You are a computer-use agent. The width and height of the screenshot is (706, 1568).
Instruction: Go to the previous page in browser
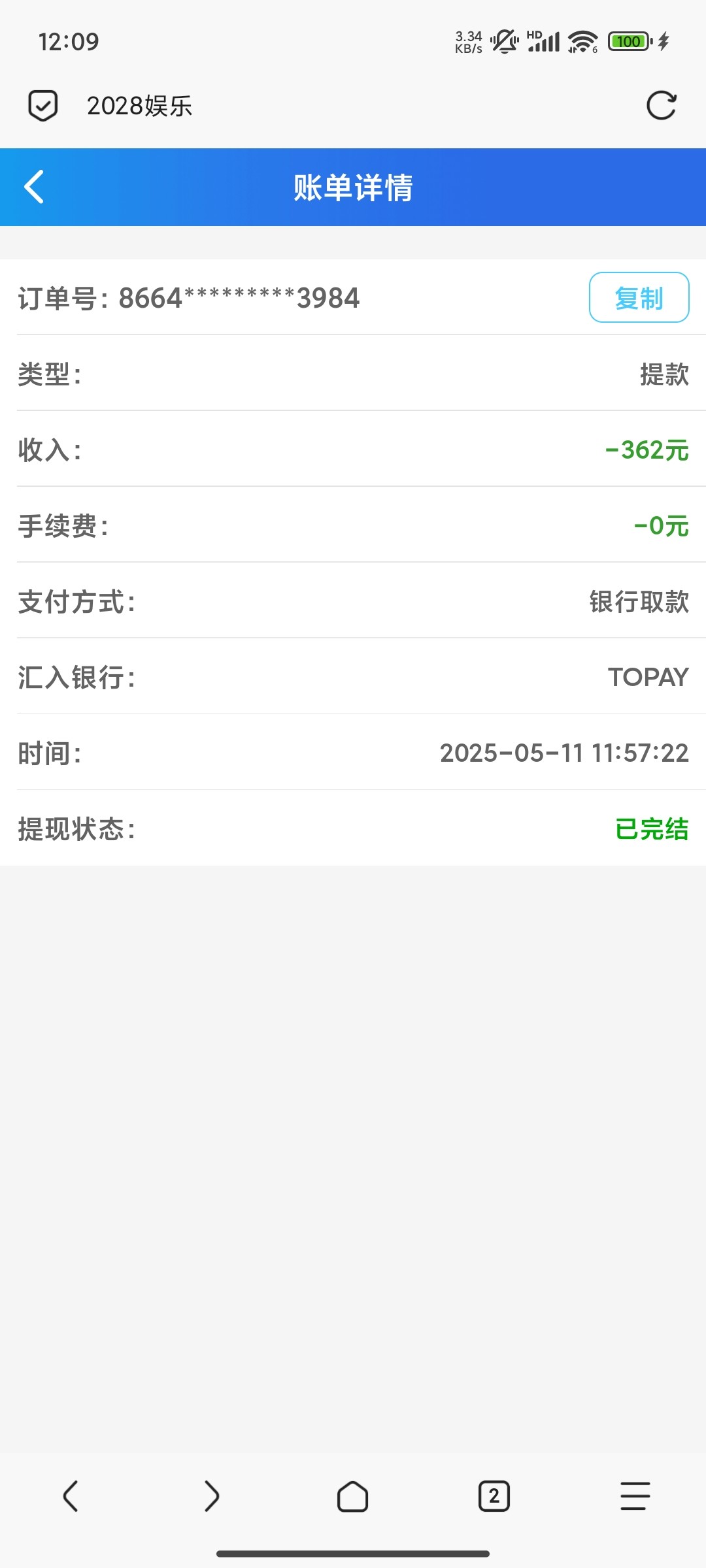(x=71, y=1496)
